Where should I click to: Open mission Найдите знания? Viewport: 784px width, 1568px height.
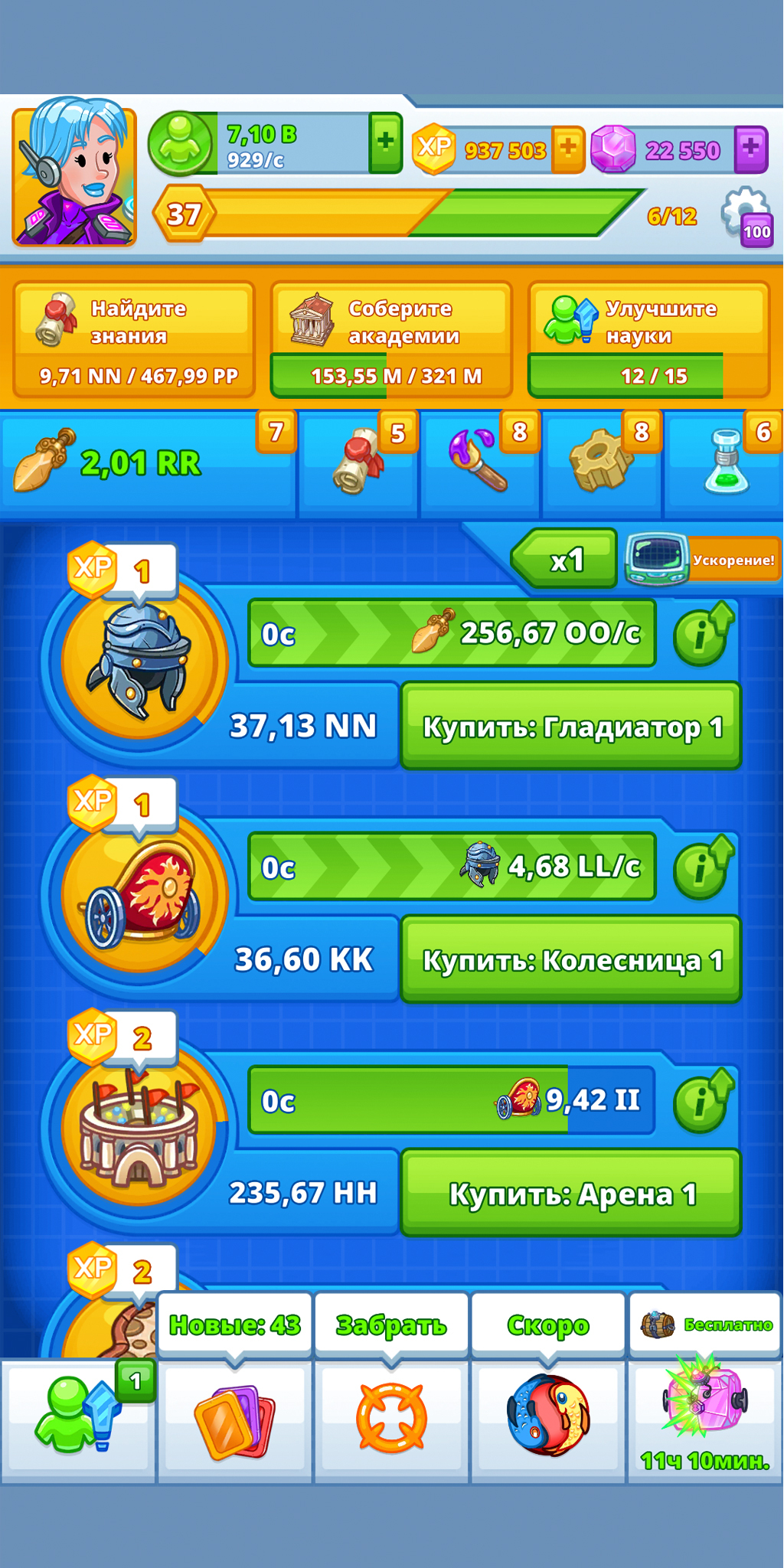[134, 340]
